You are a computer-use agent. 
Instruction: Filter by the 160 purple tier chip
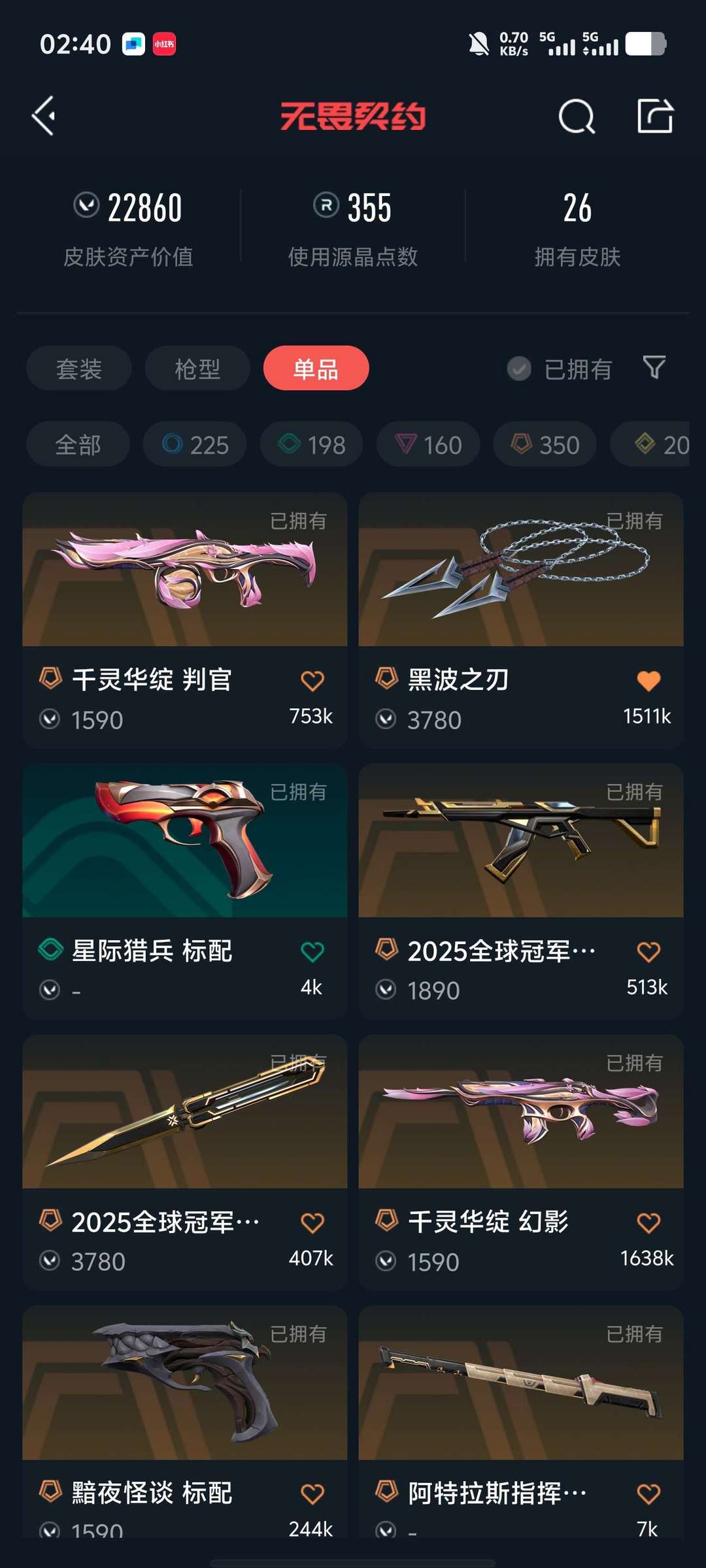[x=428, y=444]
